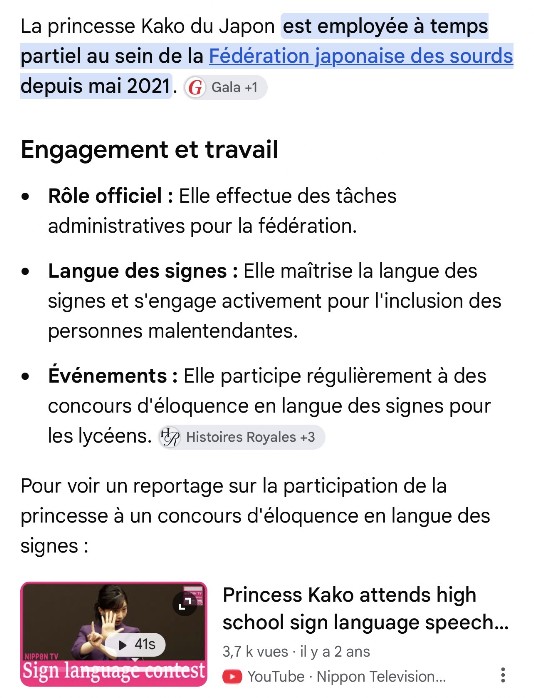Viewport: 534px width, 698px height.
Task: Expand the video thumbnail to fullscreen
Action: pyautogui.click(x=185, y=605)
